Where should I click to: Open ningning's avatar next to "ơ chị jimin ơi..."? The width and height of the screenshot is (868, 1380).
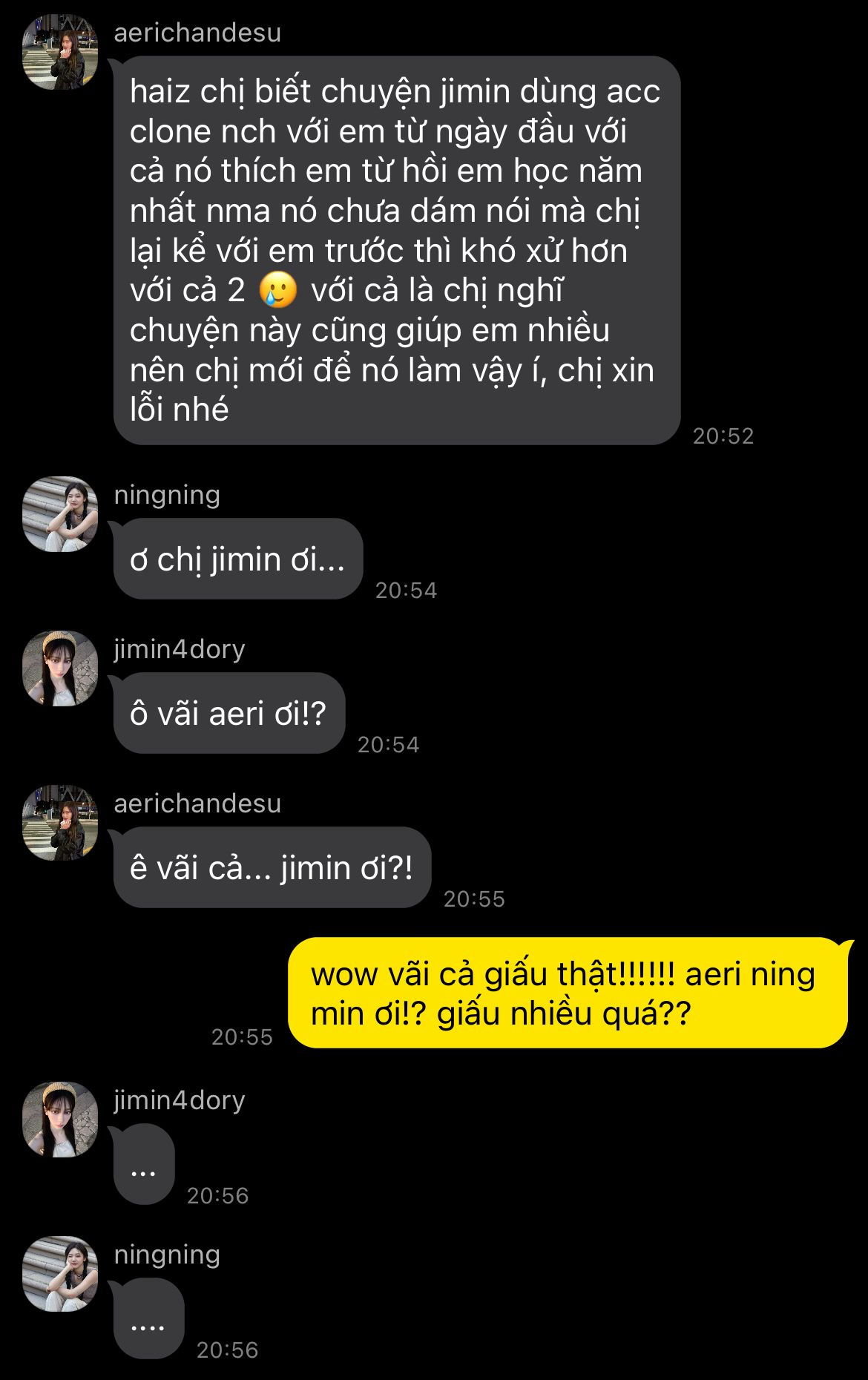pyautogui.click(x=60, y=514)
